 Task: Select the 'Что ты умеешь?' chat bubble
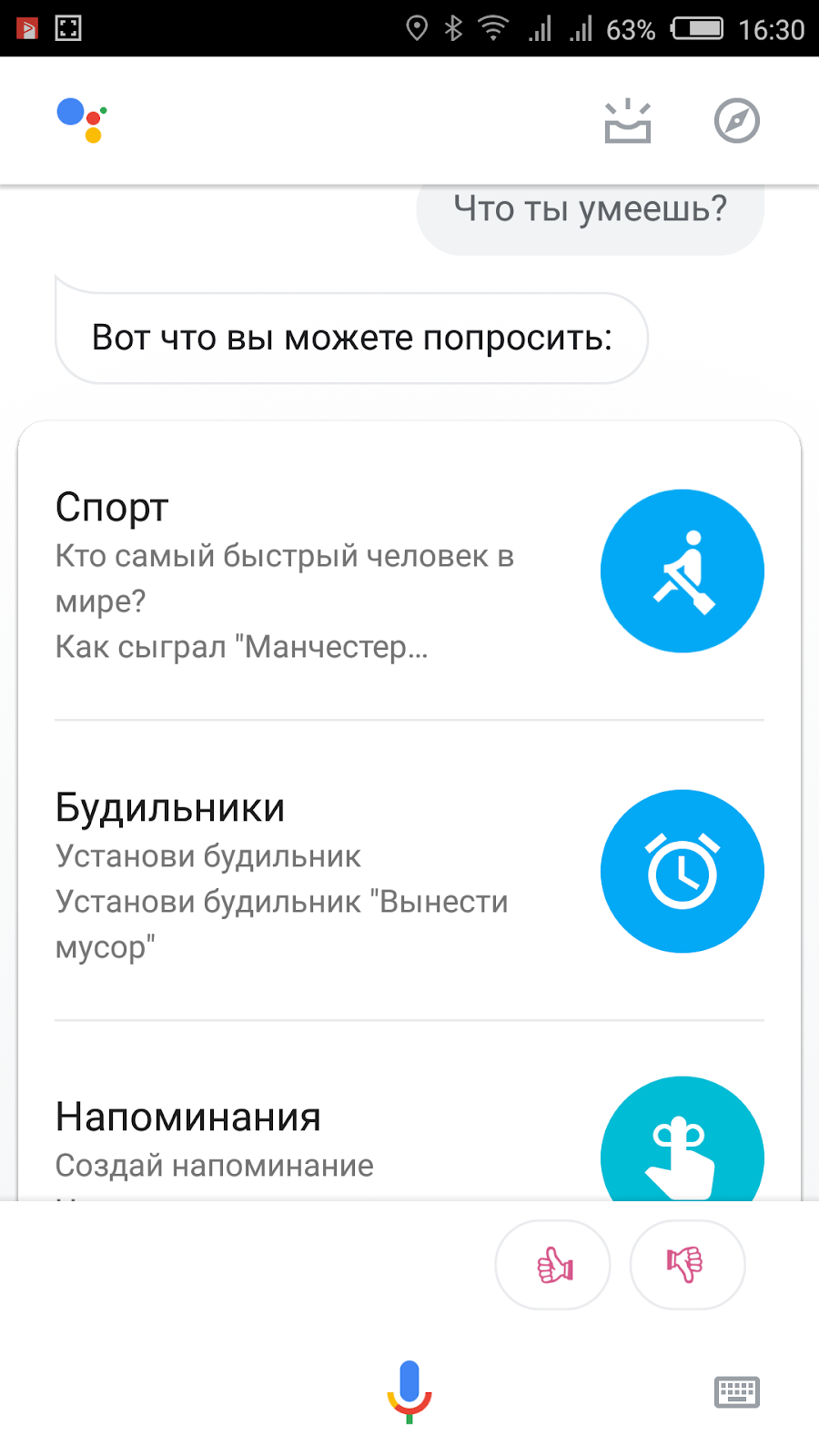coord(590,210)
